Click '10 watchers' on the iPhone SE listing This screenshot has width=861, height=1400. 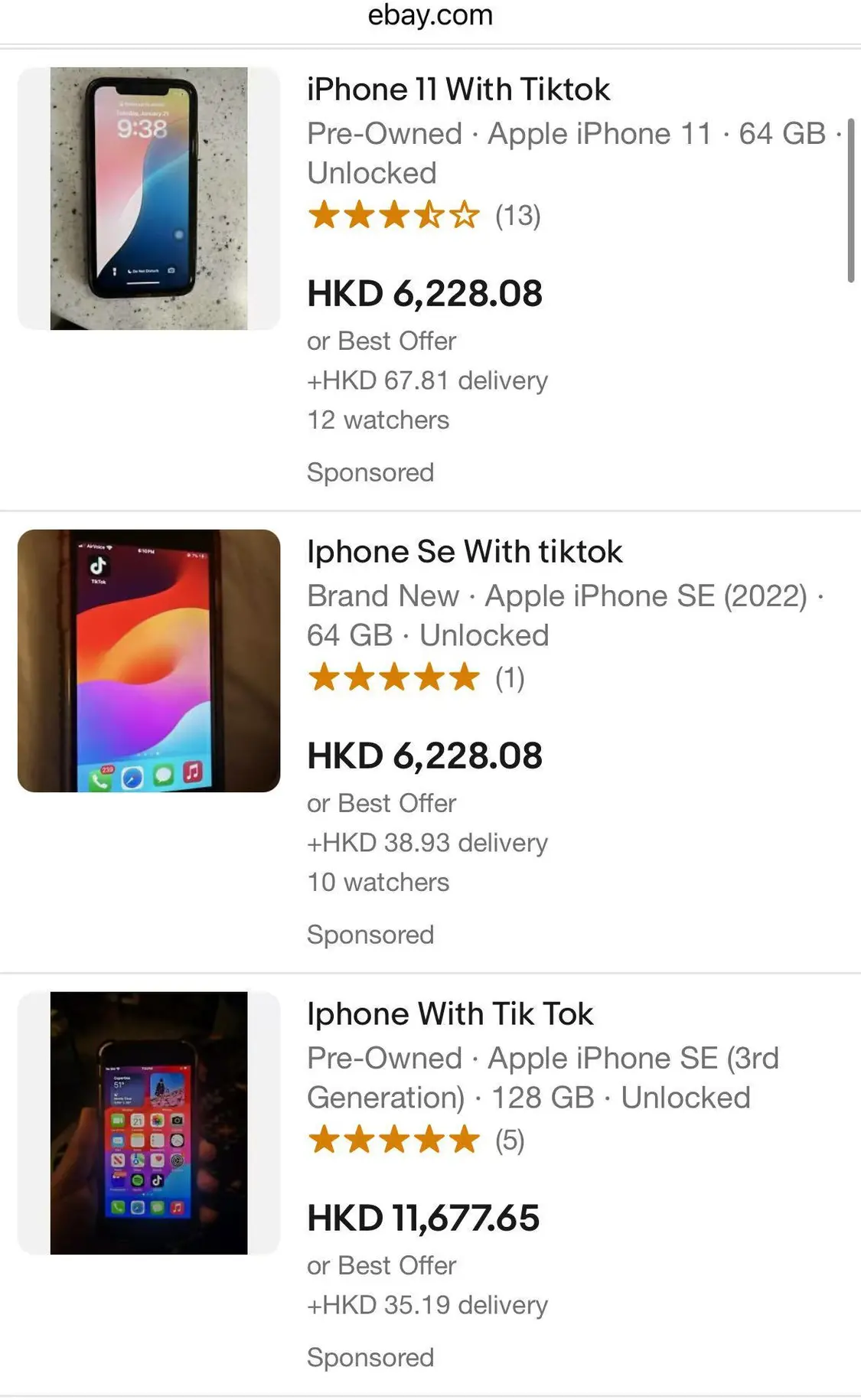(x=377, y=882)
